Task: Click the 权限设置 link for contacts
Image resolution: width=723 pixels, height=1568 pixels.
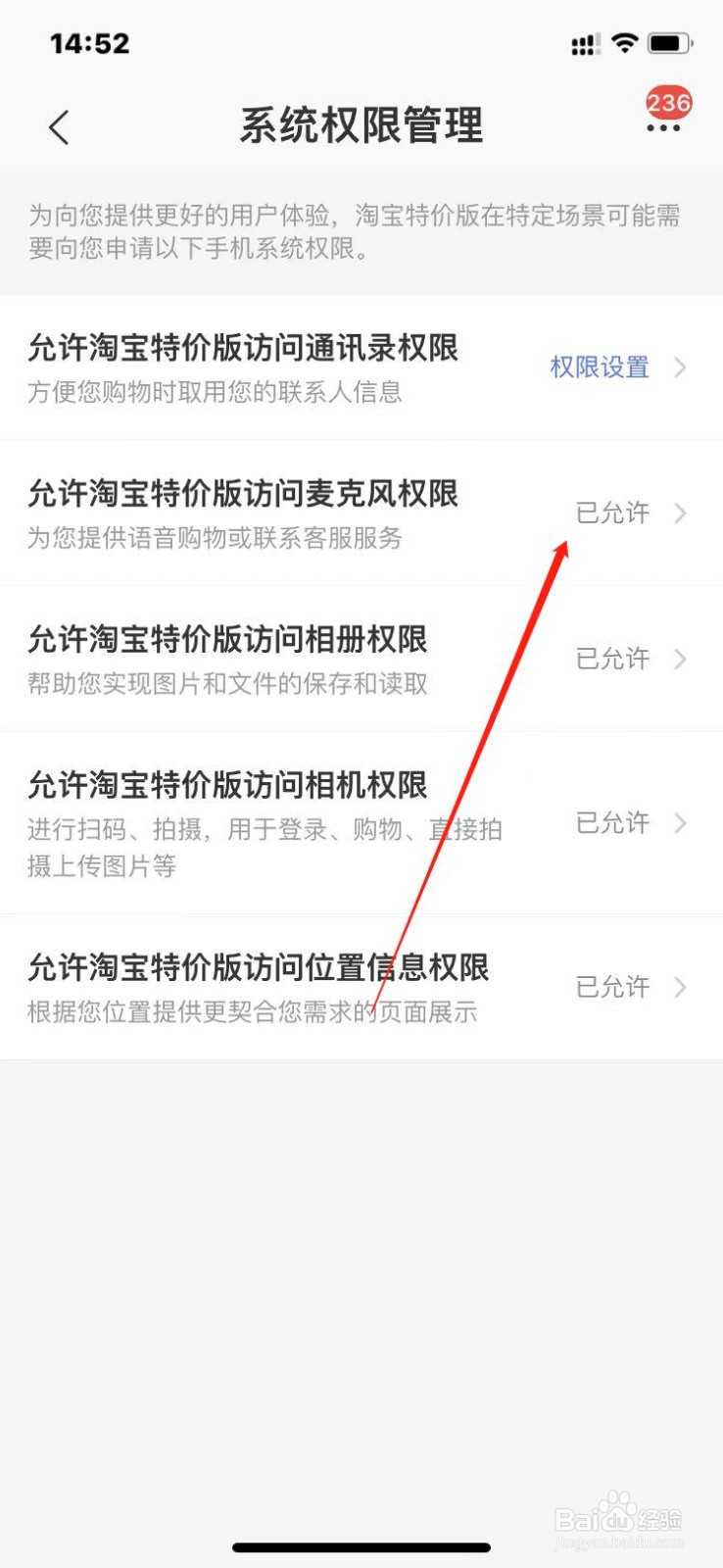Action: [598, 367]
